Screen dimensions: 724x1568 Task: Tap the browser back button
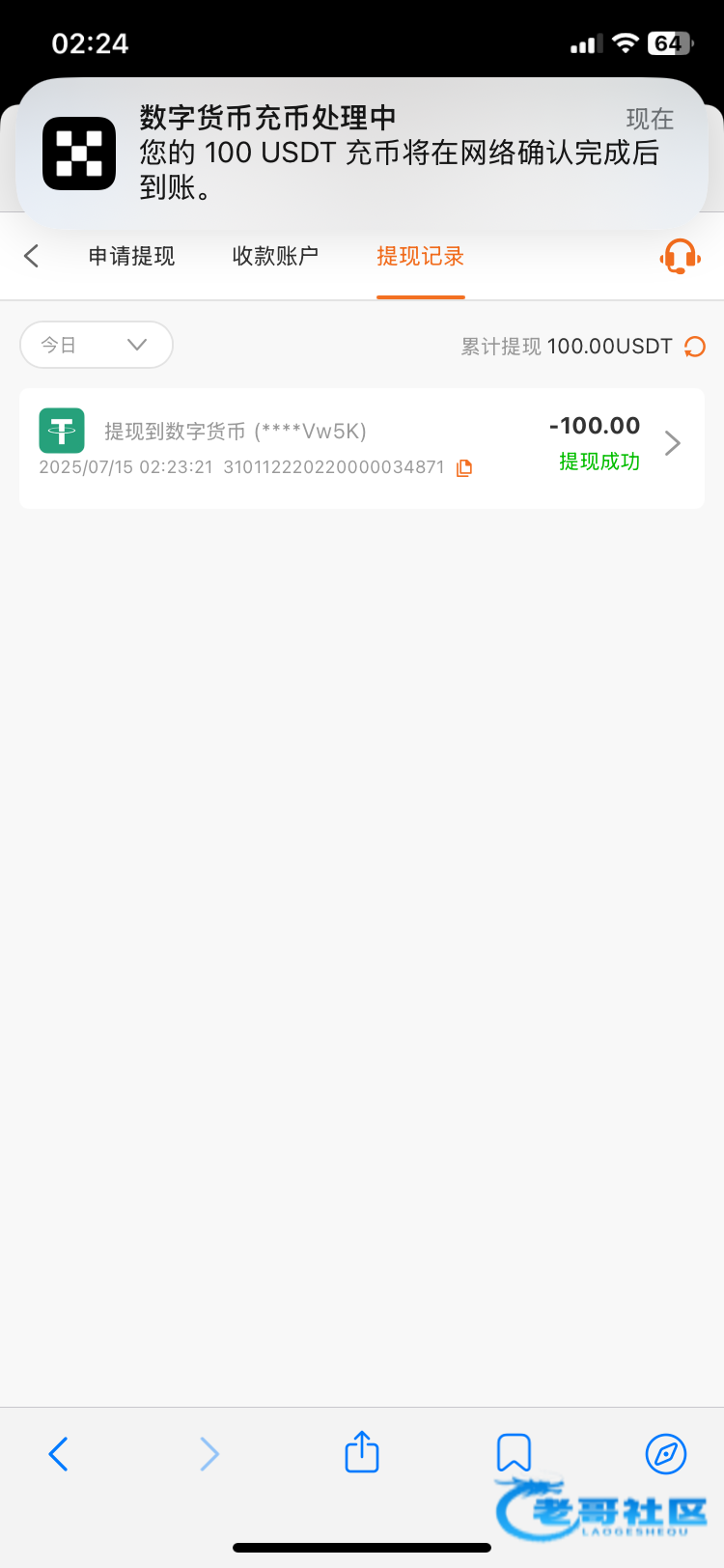(58, 1453)
